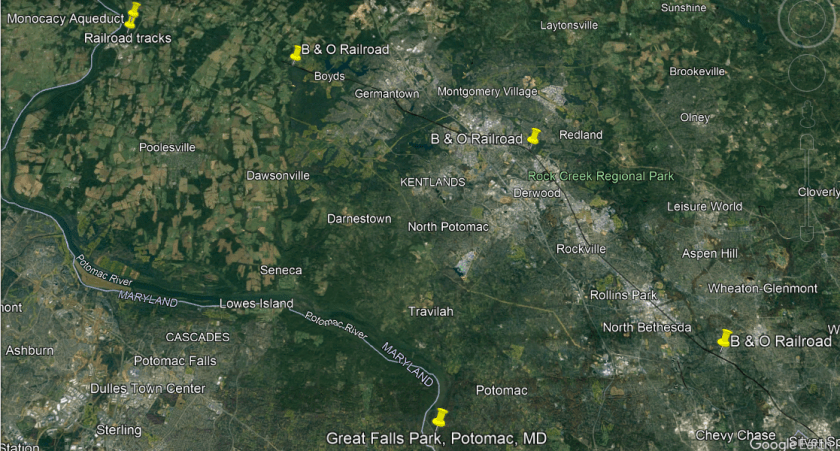Select the Railroad tracks placemark pin

131,22
